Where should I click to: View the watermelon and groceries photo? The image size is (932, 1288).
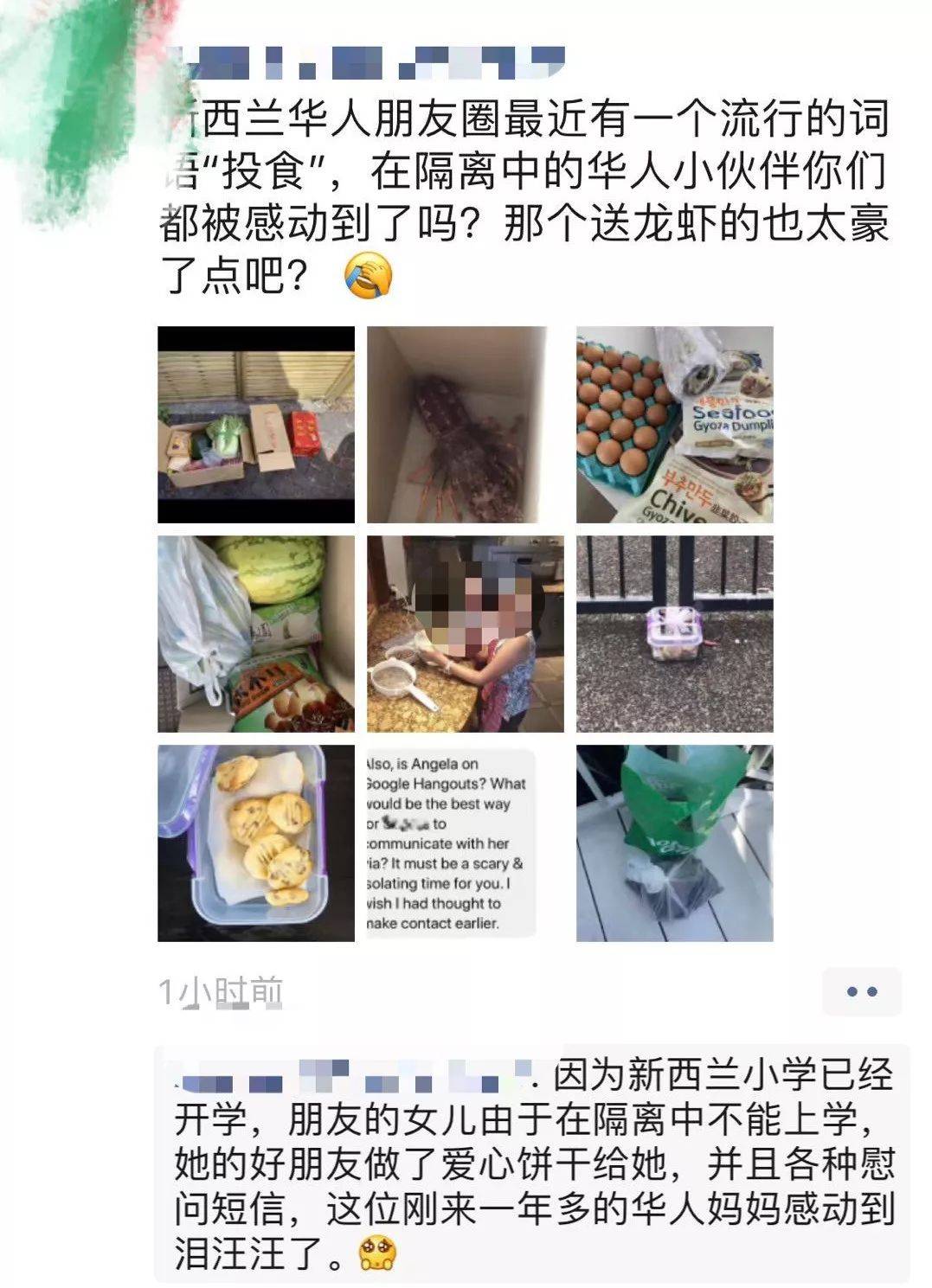point(256,634)
